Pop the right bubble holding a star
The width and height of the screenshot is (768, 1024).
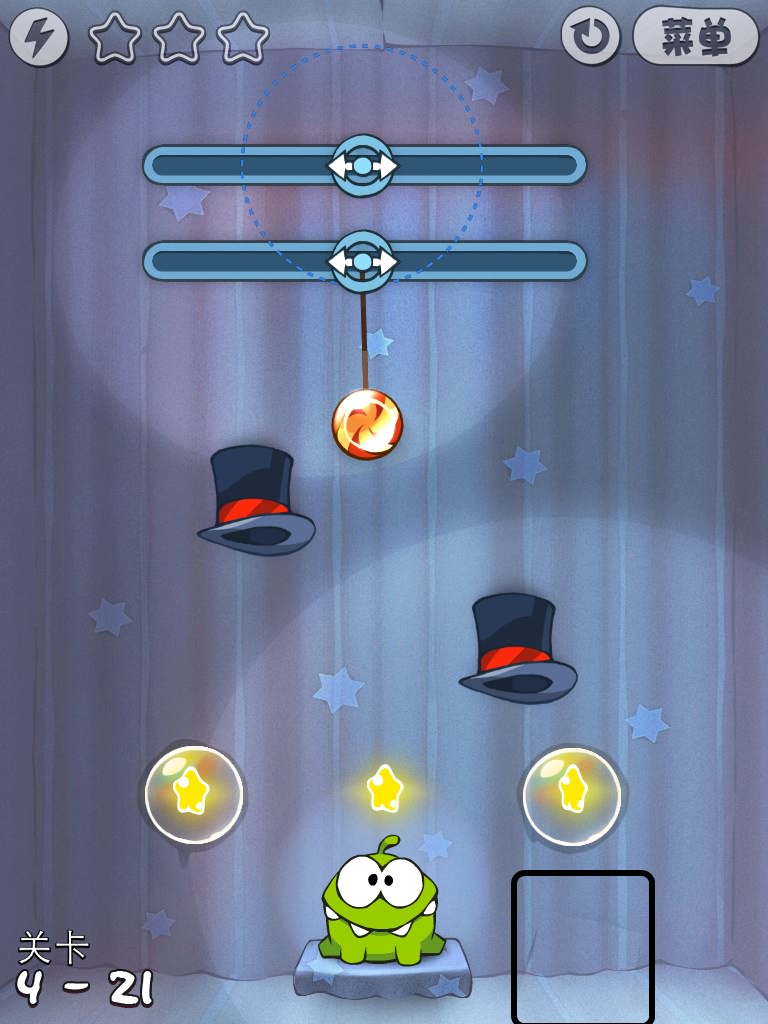572,796
